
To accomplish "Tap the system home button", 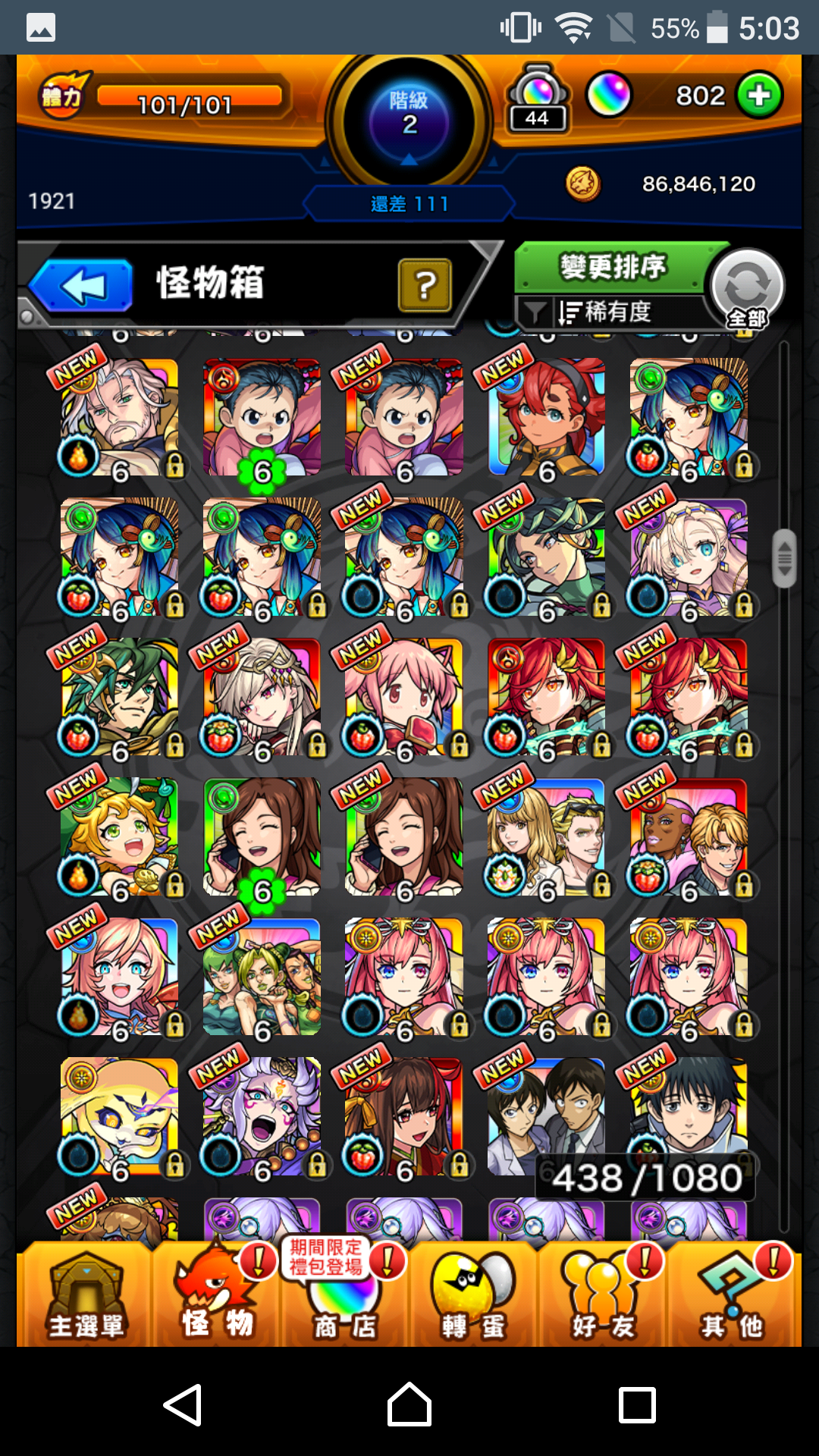I will coord(409,1405).
